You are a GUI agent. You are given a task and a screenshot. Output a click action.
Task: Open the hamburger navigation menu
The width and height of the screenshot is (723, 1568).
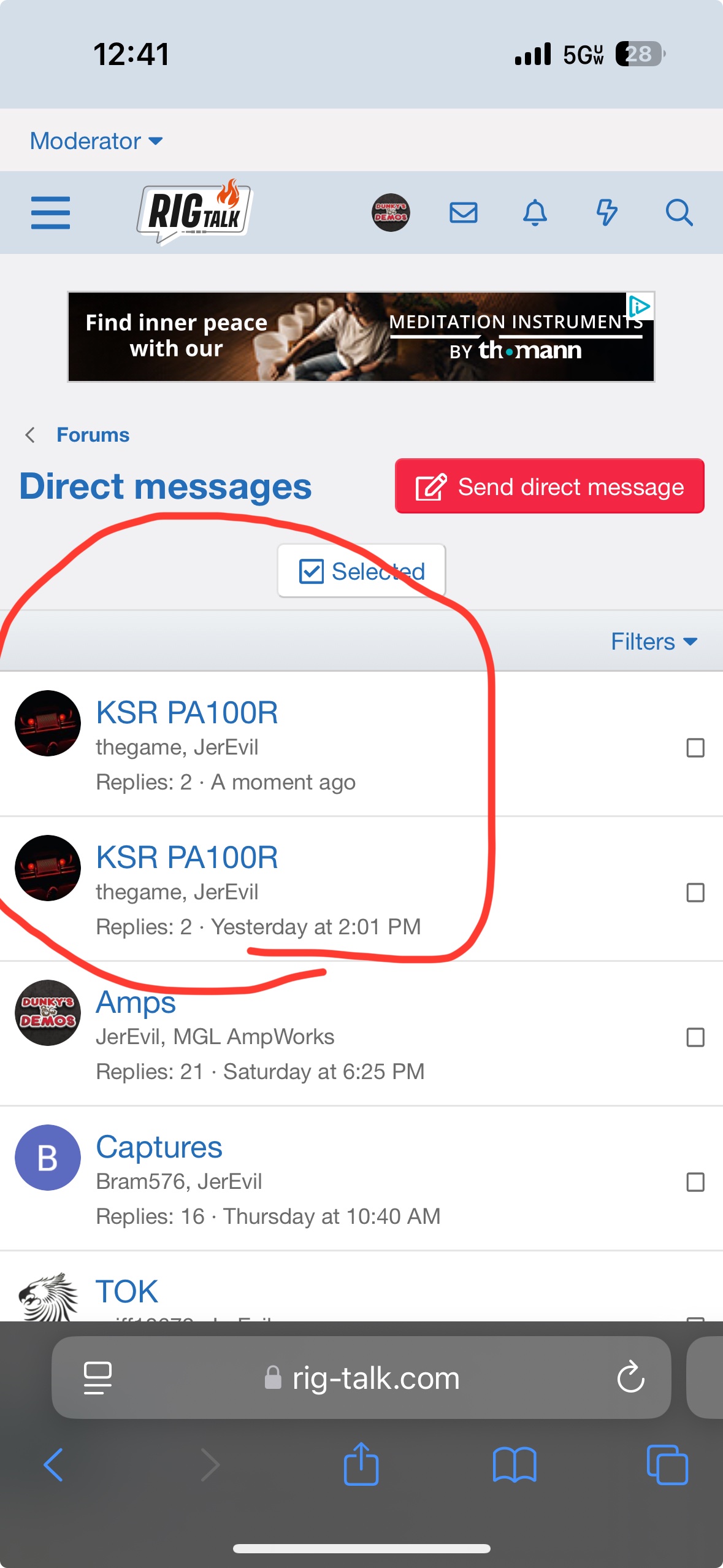50,213
